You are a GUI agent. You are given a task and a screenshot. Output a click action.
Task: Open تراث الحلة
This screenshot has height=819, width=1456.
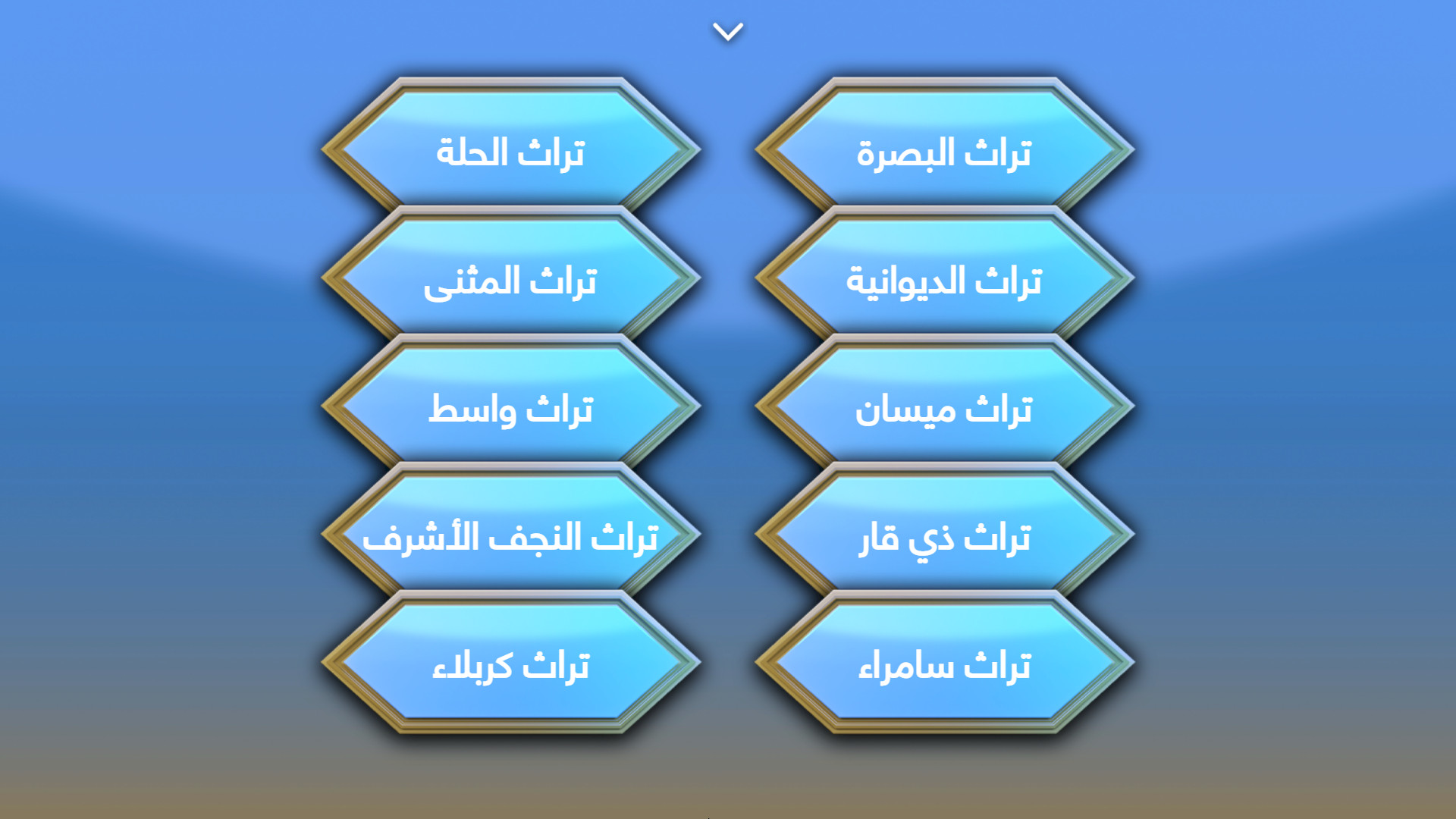click(510, 152)
